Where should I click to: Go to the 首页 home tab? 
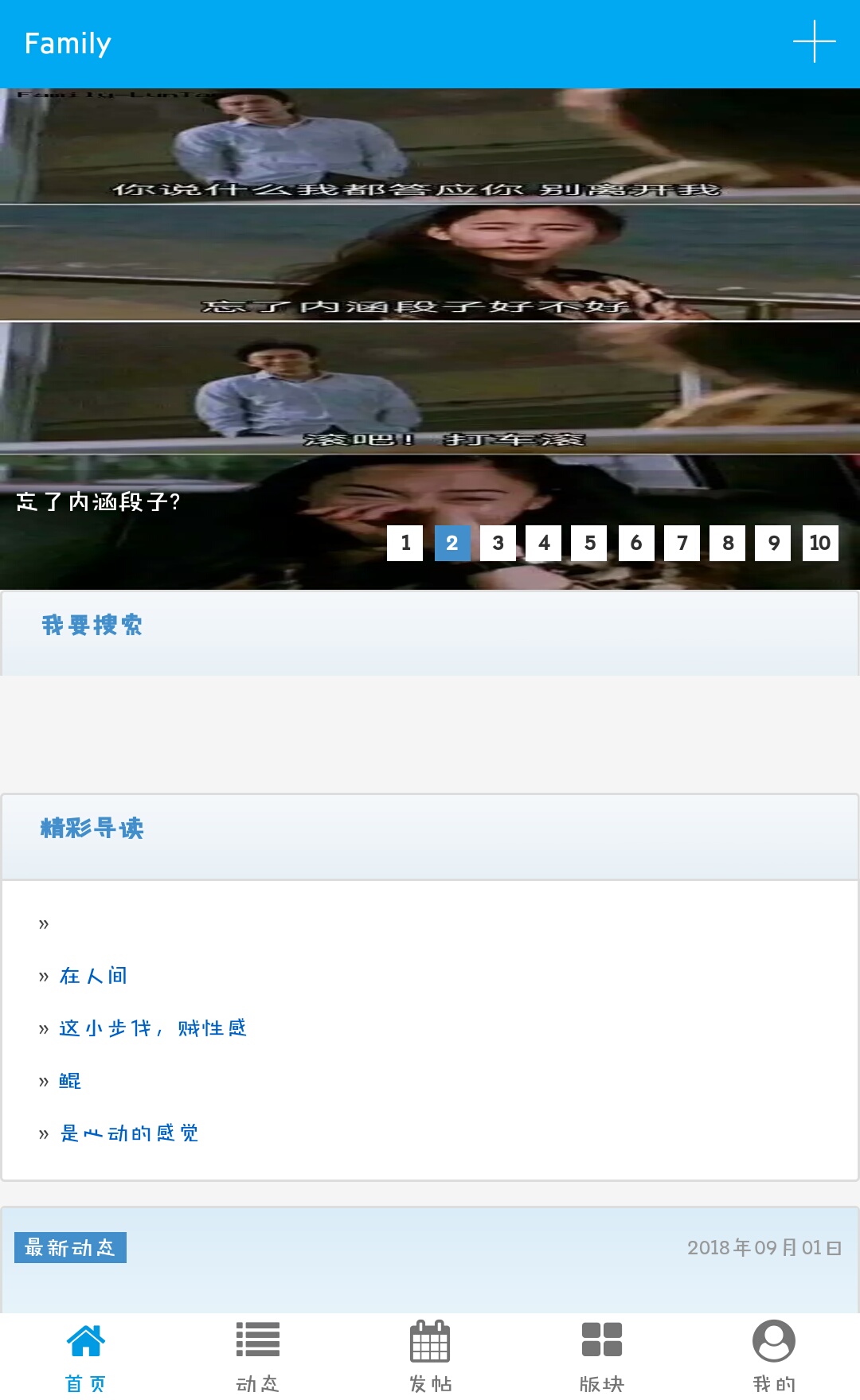click(86, 1355)
